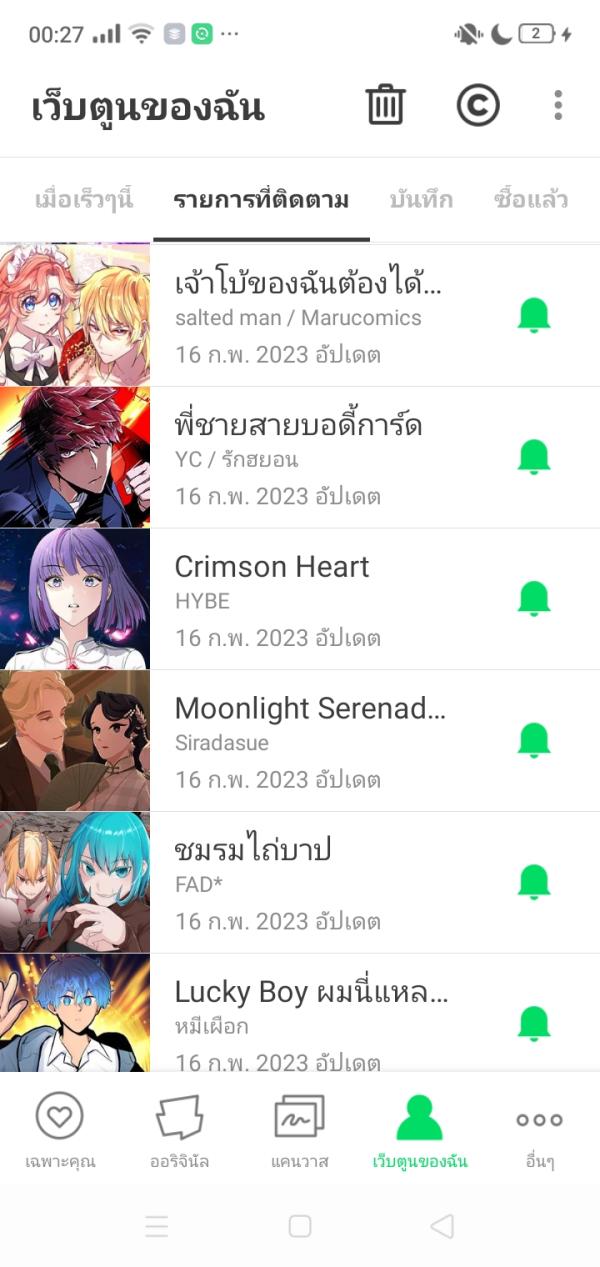
Task: Switch to the เมื่อเร็วๆนี้ tab
Action: click(x=84, y=199)
